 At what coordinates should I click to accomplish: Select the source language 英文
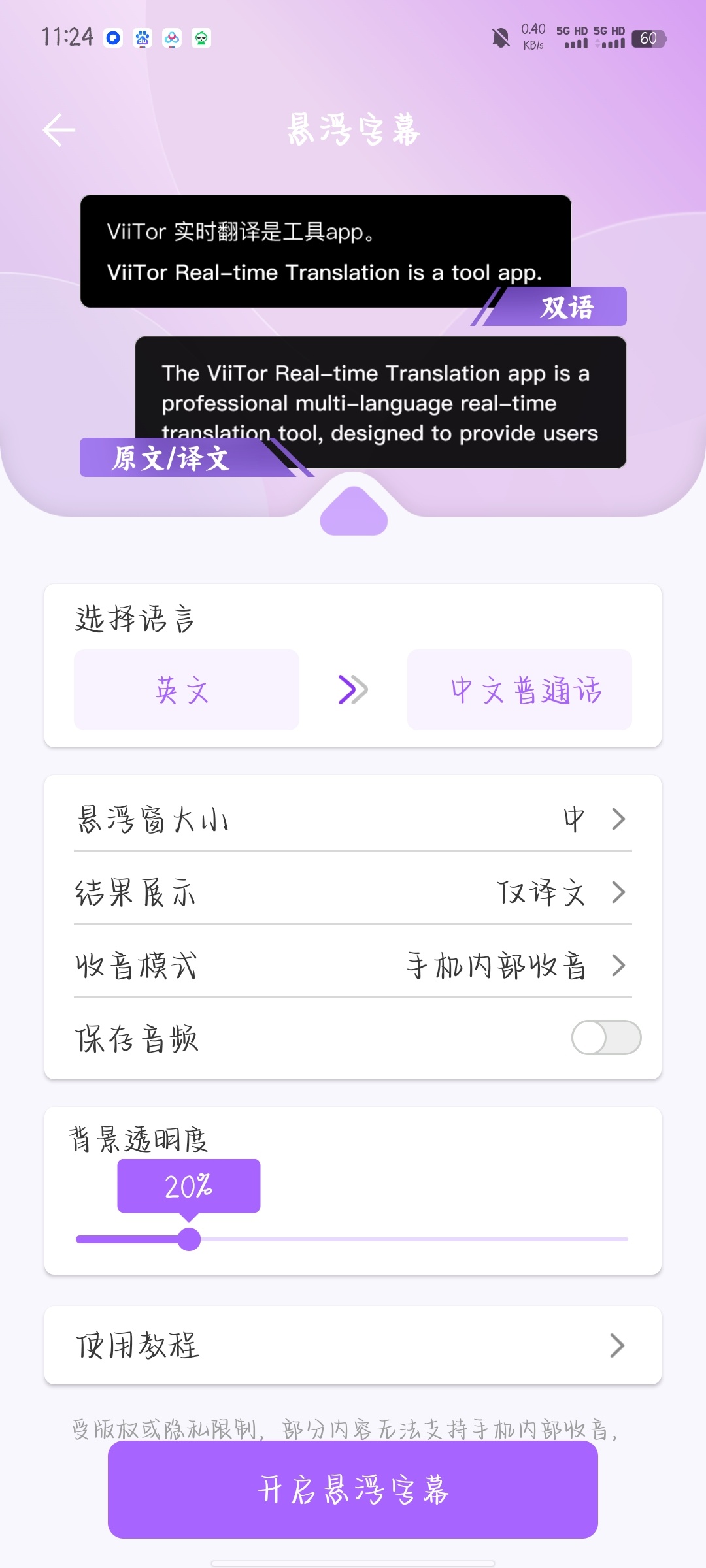[x=186, y=690]
